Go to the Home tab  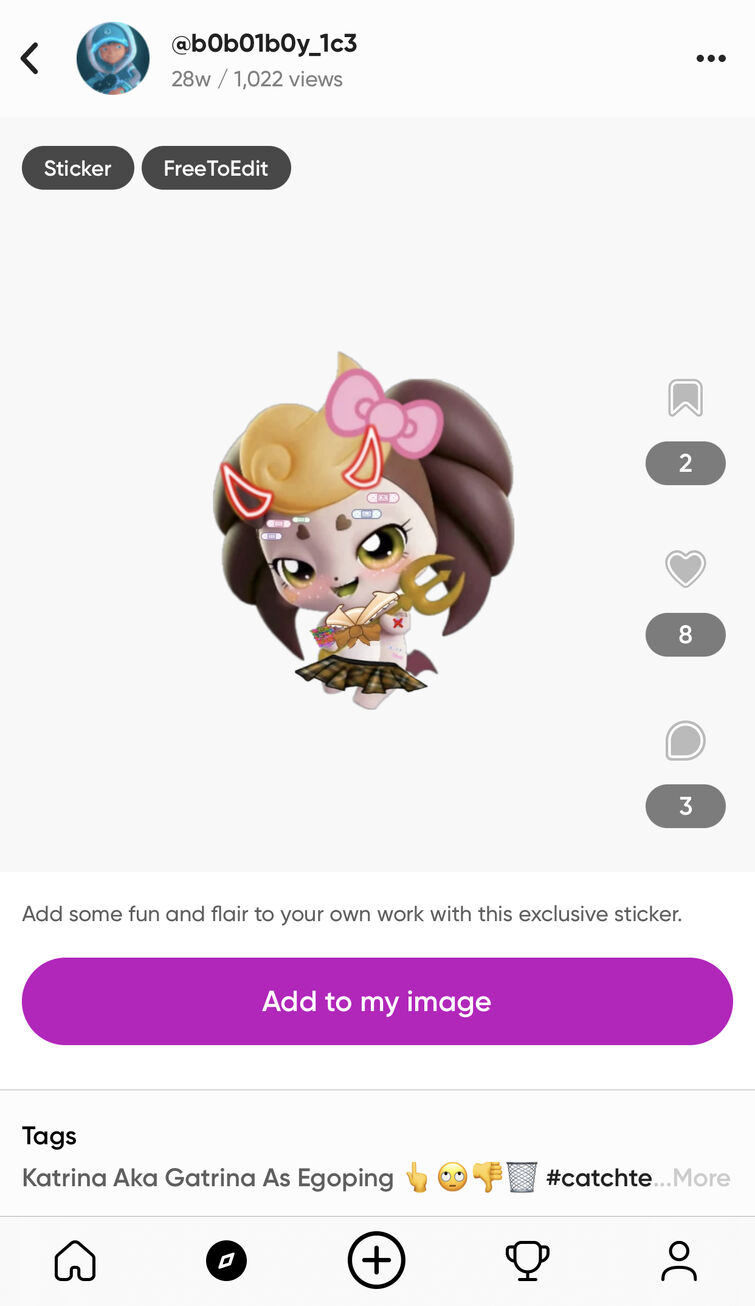point(75,1261)
